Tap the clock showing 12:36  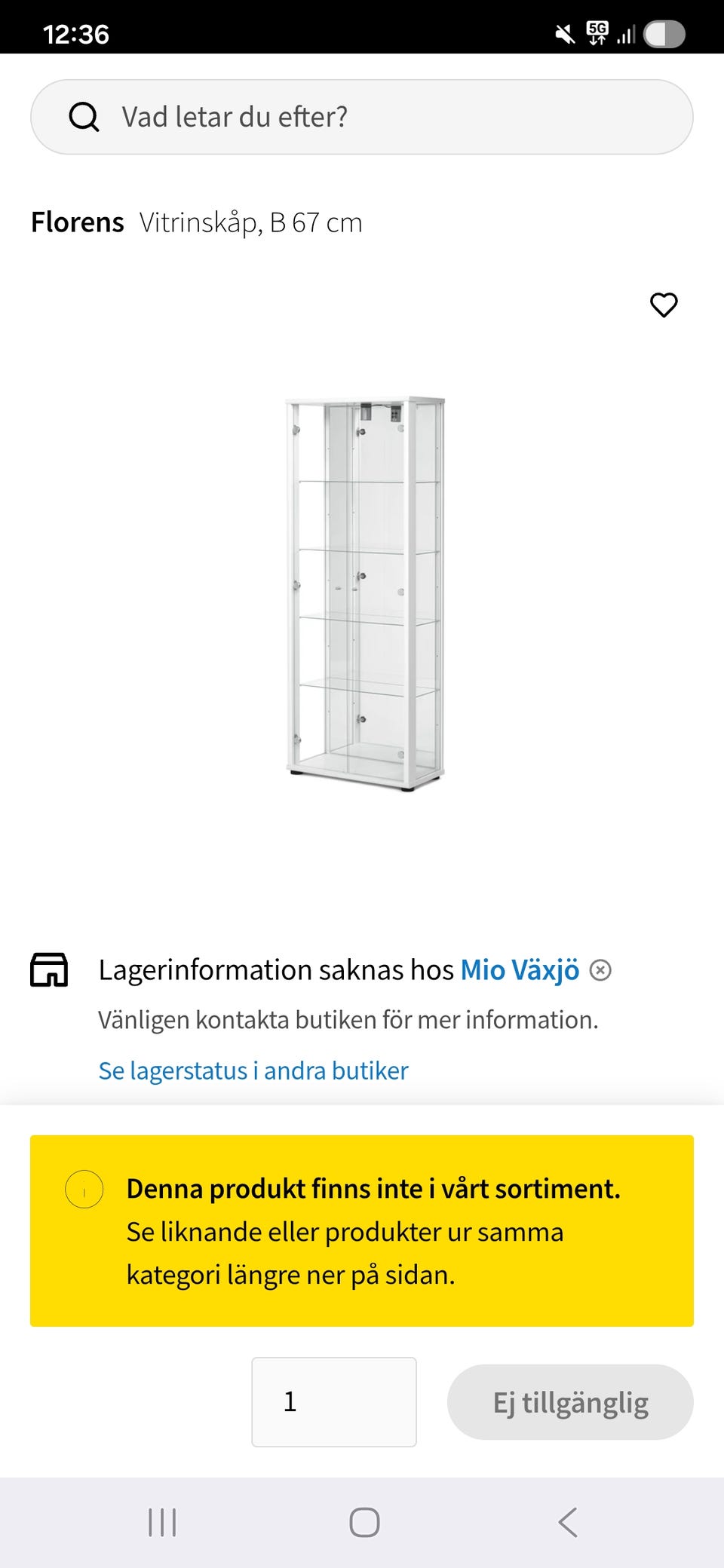[75, 33]
